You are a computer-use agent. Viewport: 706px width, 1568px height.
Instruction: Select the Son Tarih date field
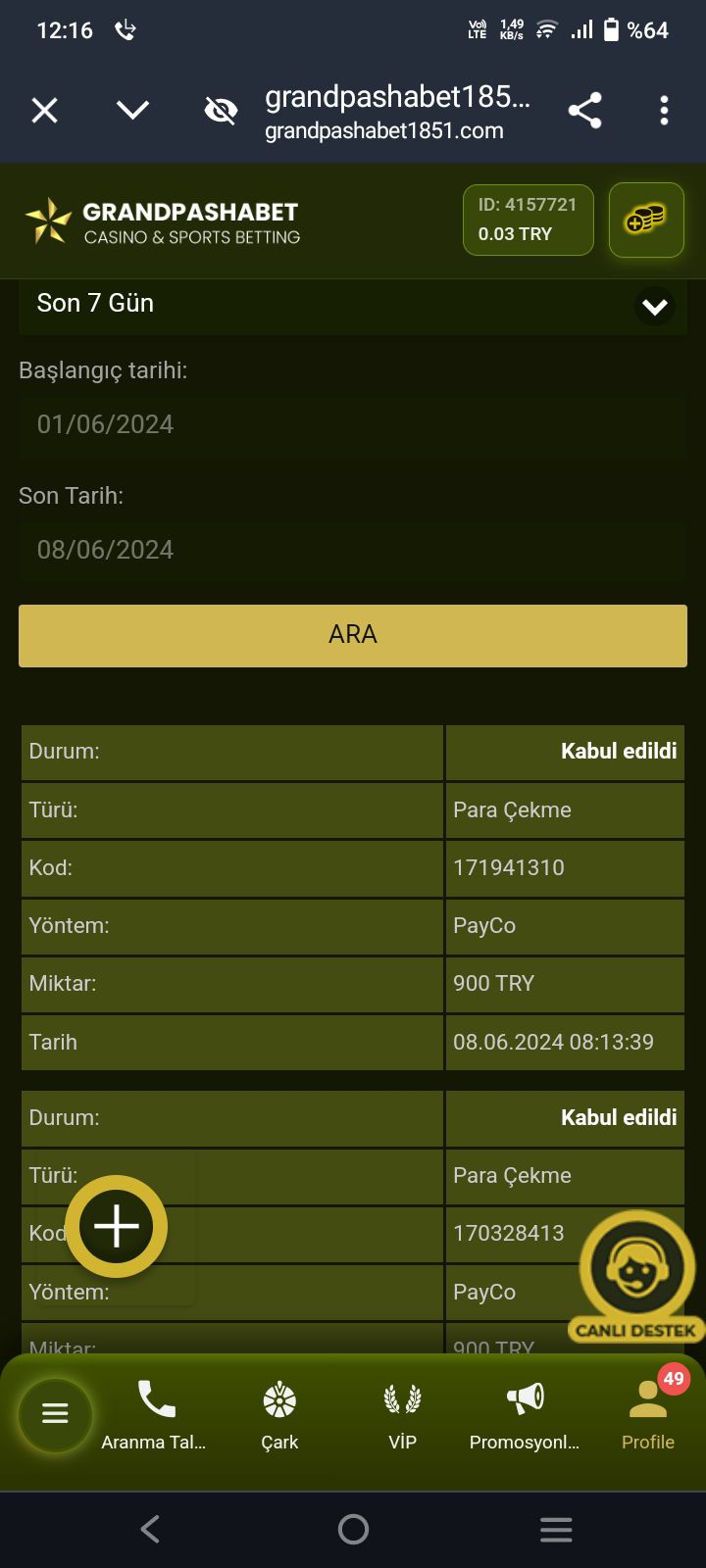(x=353, y=550)
